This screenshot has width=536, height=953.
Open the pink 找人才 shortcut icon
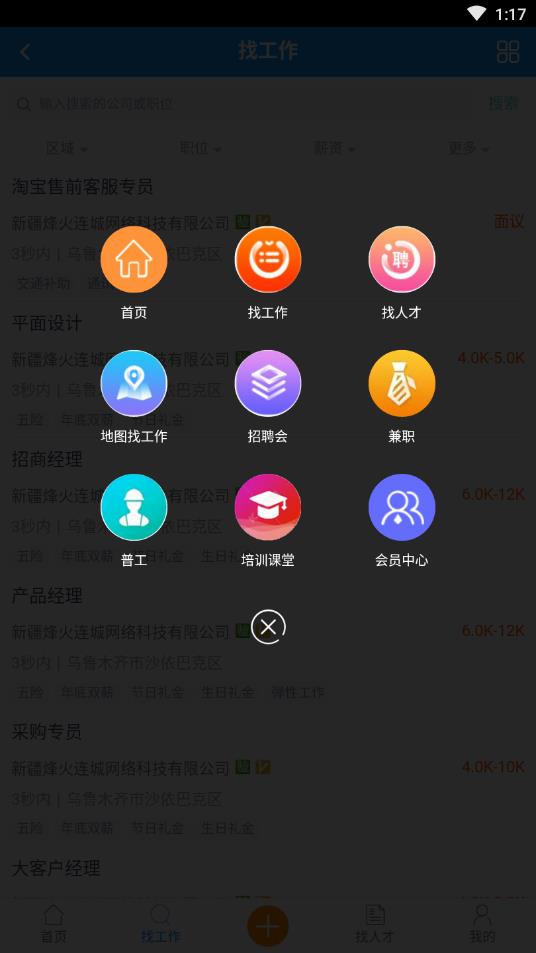point(402,260)
